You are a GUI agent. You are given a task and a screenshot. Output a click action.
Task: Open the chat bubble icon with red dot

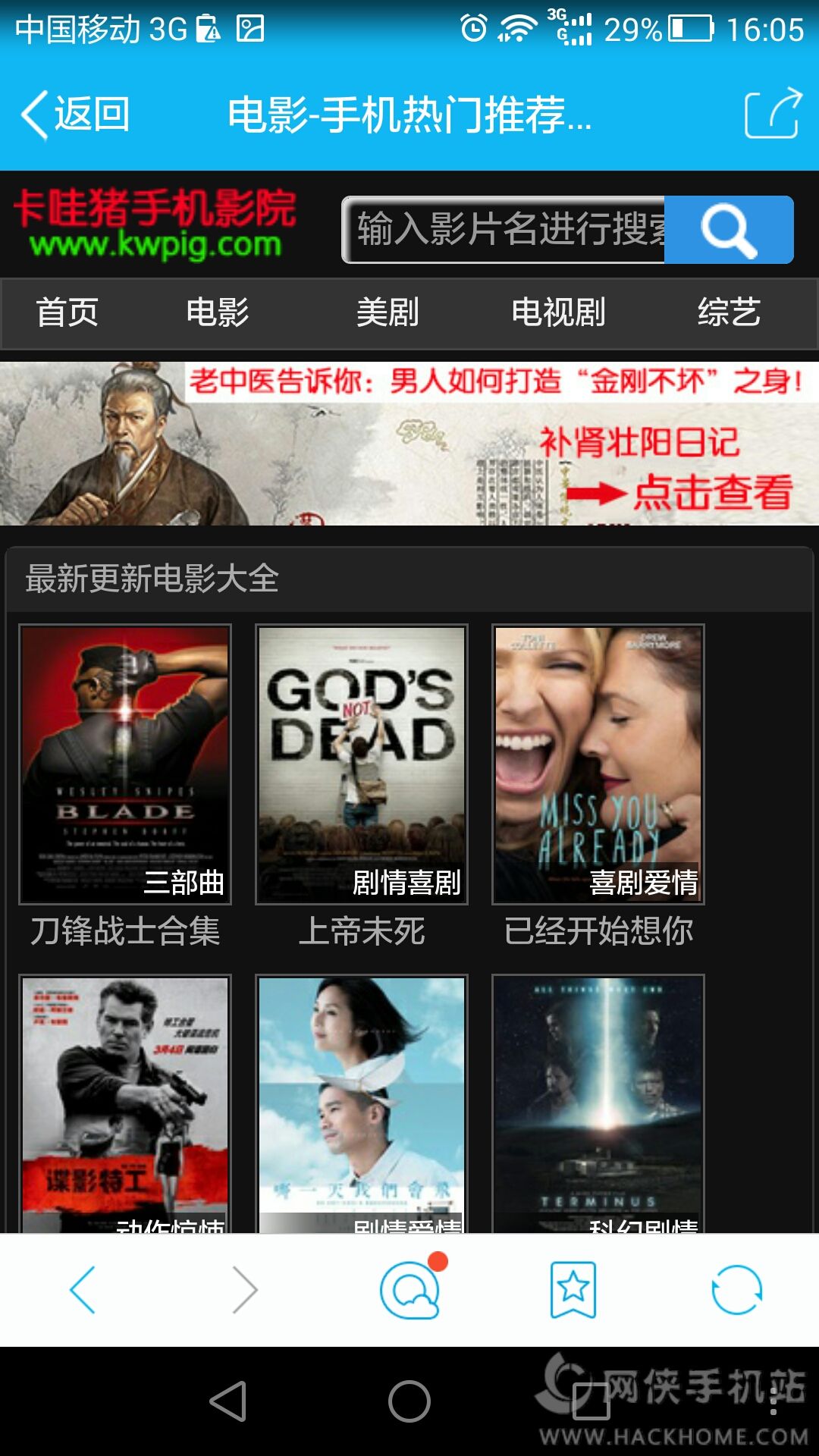[x=410, y=1289]
